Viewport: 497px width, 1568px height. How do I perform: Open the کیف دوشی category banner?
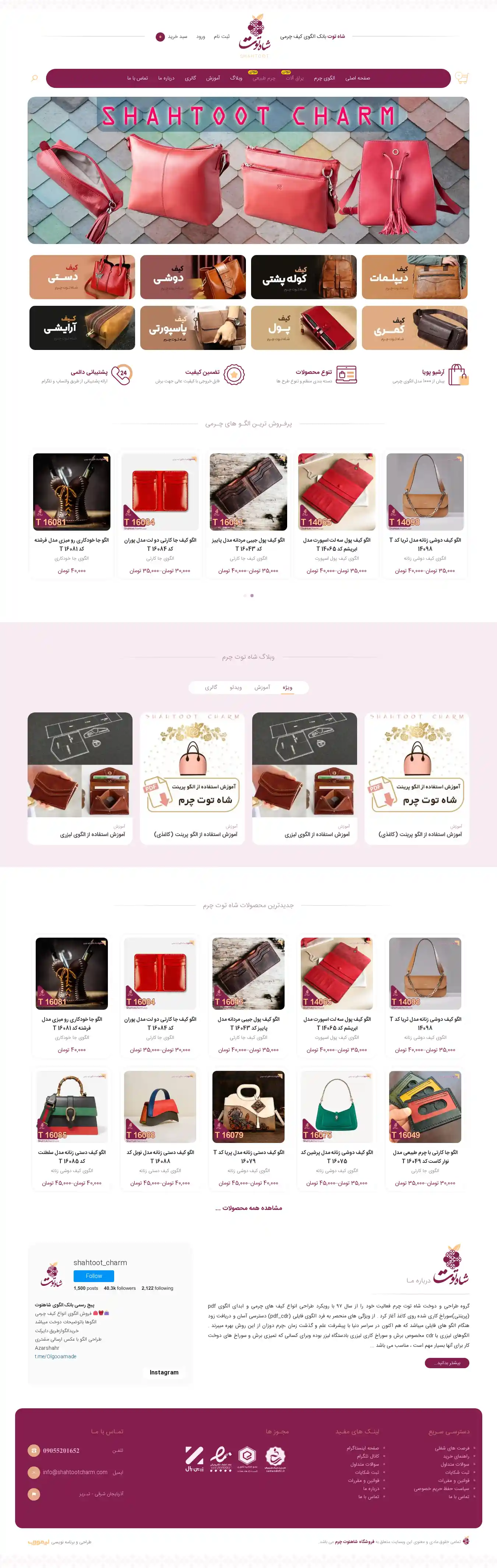coord(193,277)
